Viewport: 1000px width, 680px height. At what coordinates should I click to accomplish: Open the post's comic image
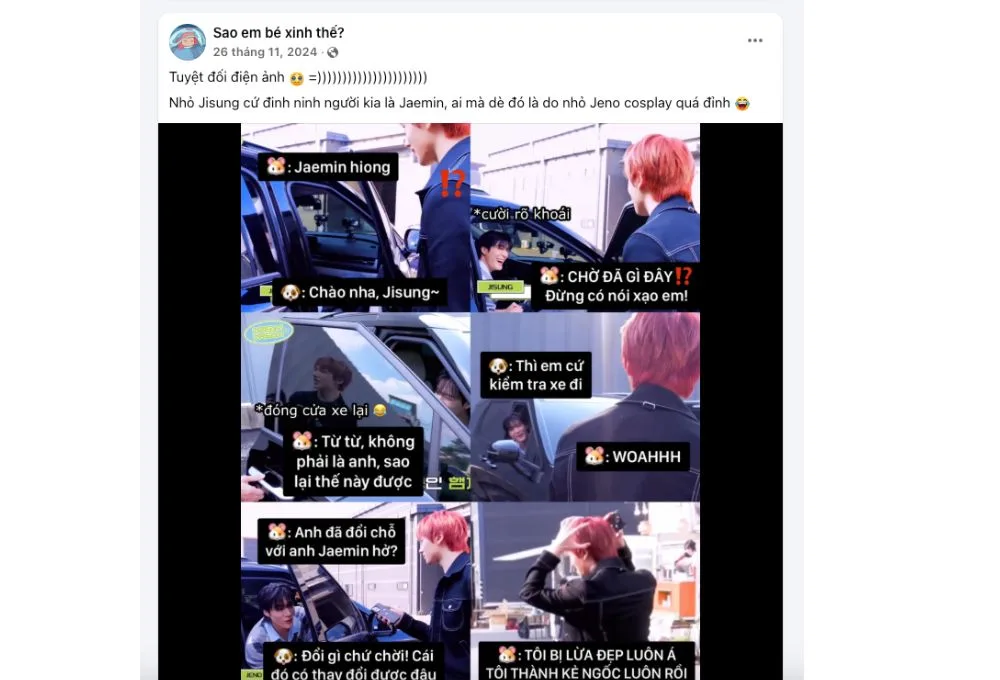pos(470,400)
